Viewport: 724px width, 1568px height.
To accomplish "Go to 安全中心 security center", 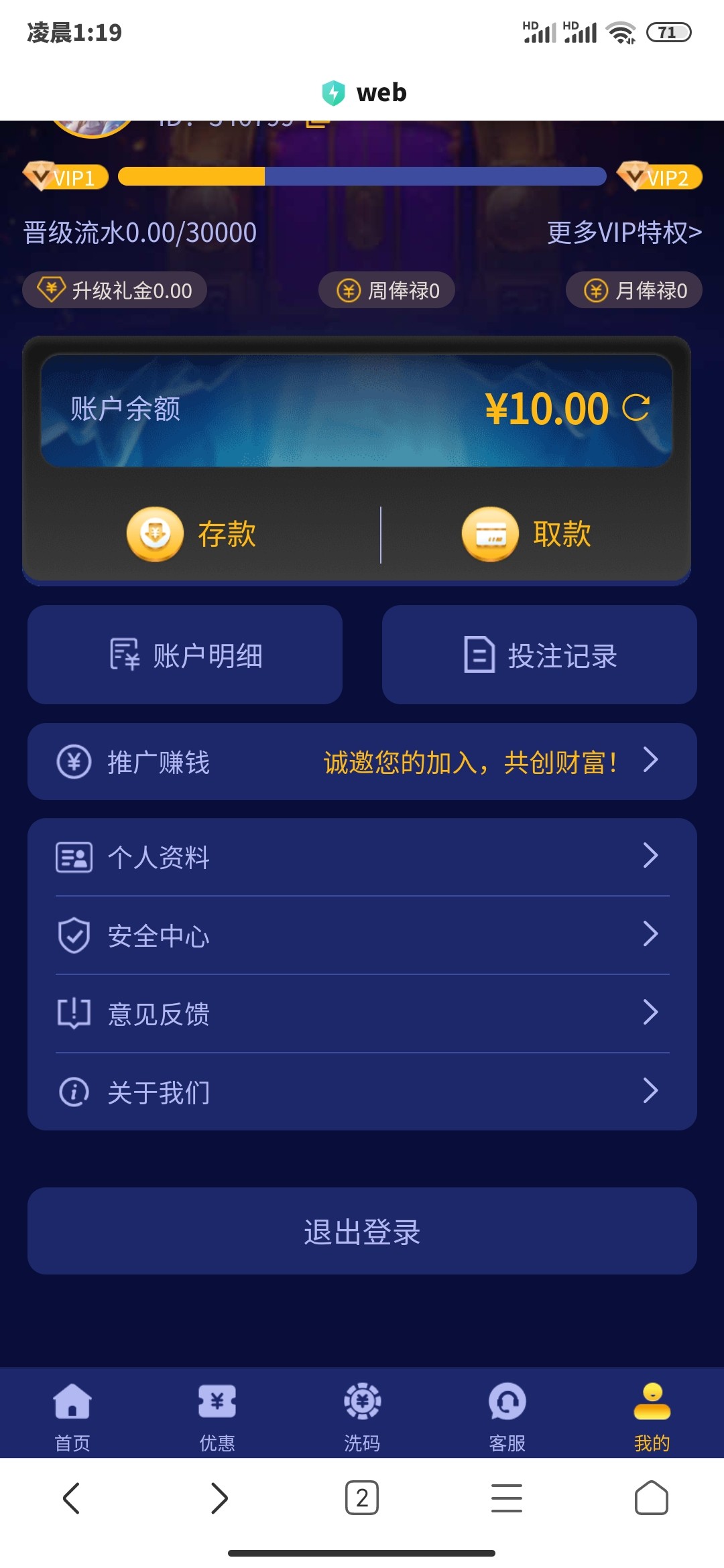I will (362, 935).
